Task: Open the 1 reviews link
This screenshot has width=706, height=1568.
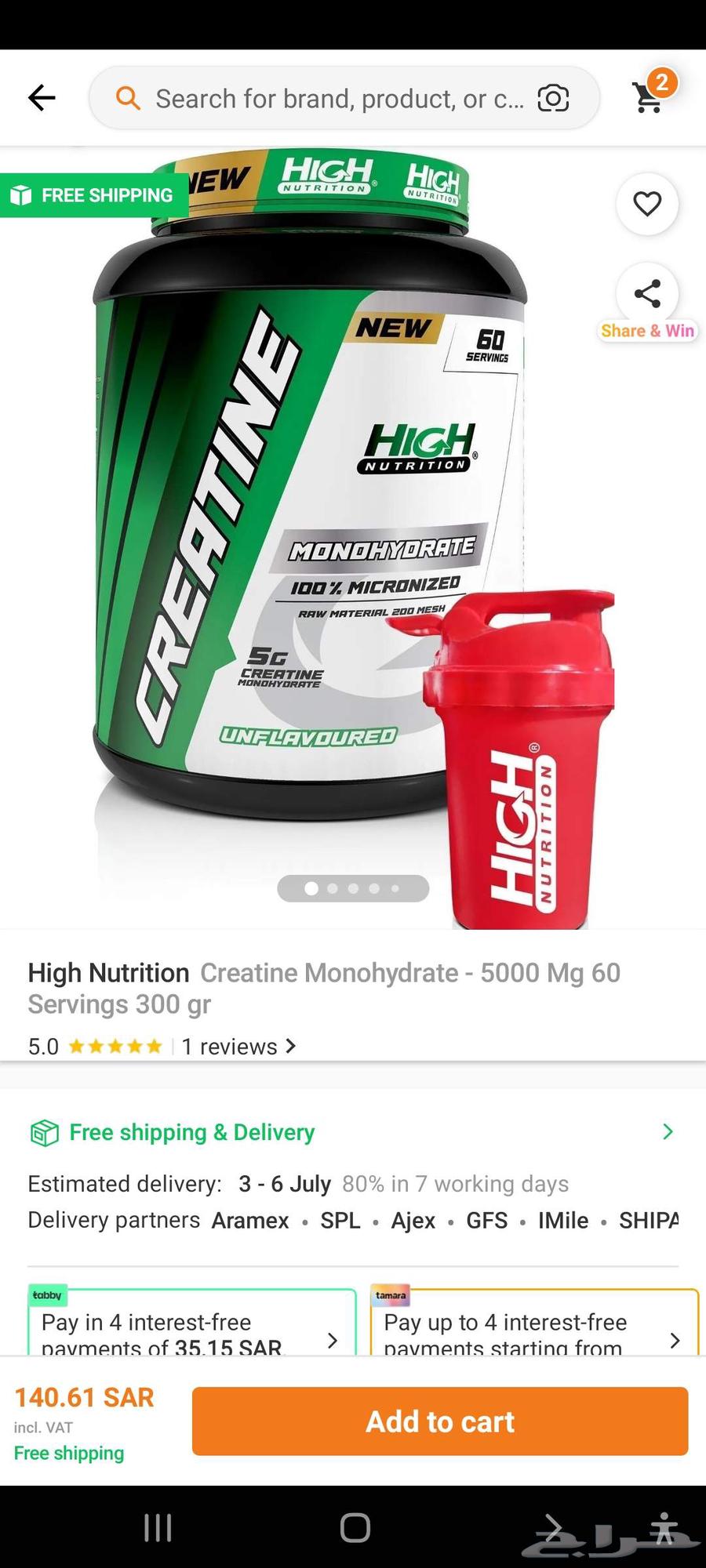Action: coord(238,1047)
